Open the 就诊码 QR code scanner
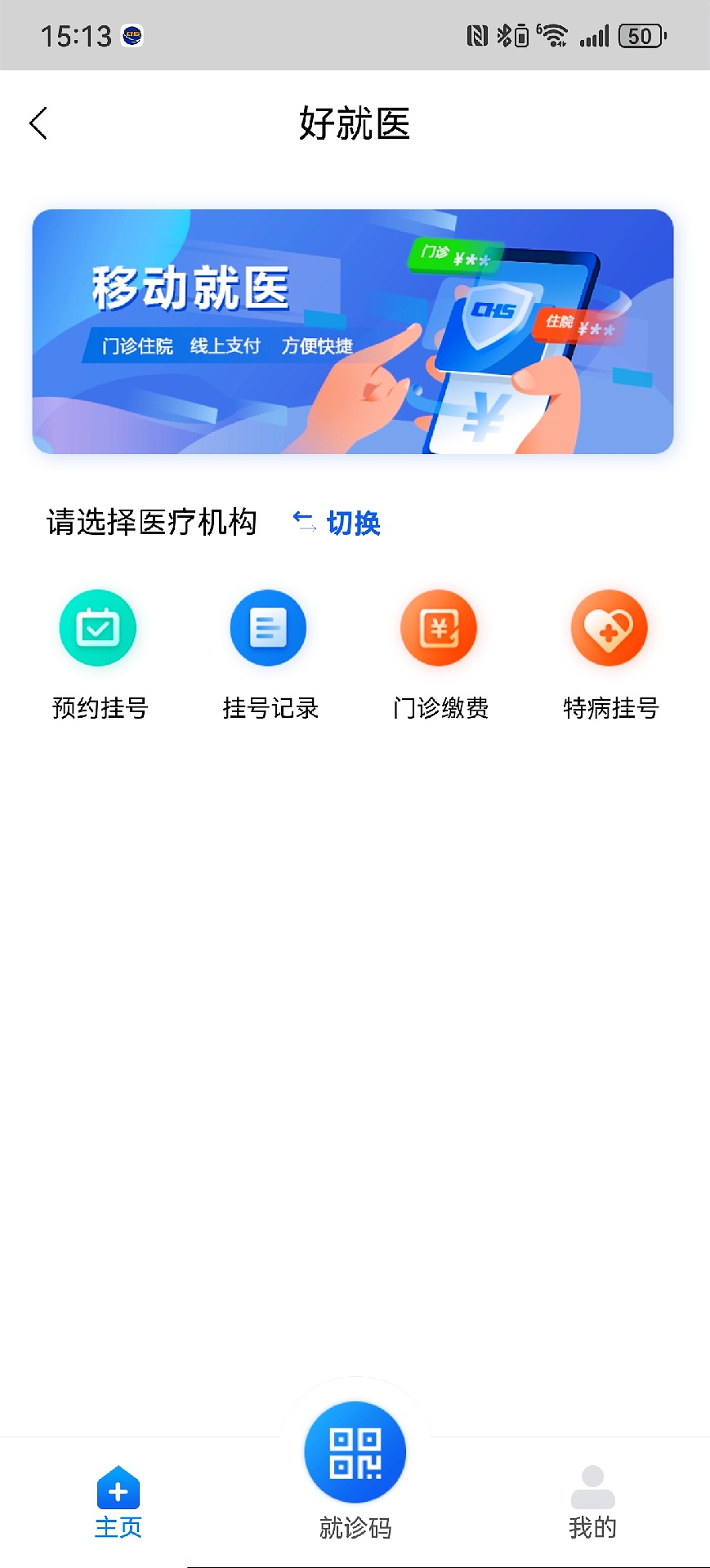This screenshot has width=710, height=1568. pyautogui.click(x=355, y=1452)
